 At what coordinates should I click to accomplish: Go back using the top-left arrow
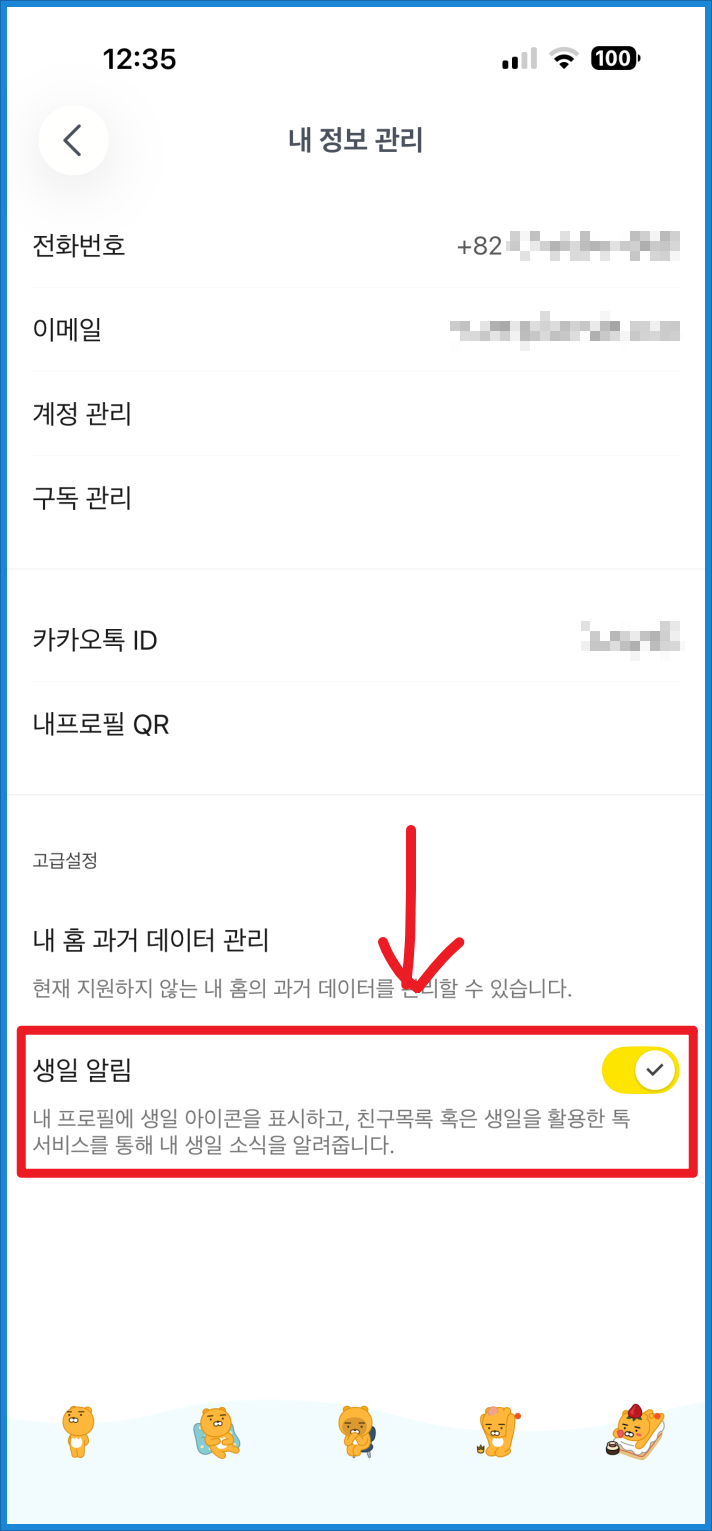coord(73,140)
